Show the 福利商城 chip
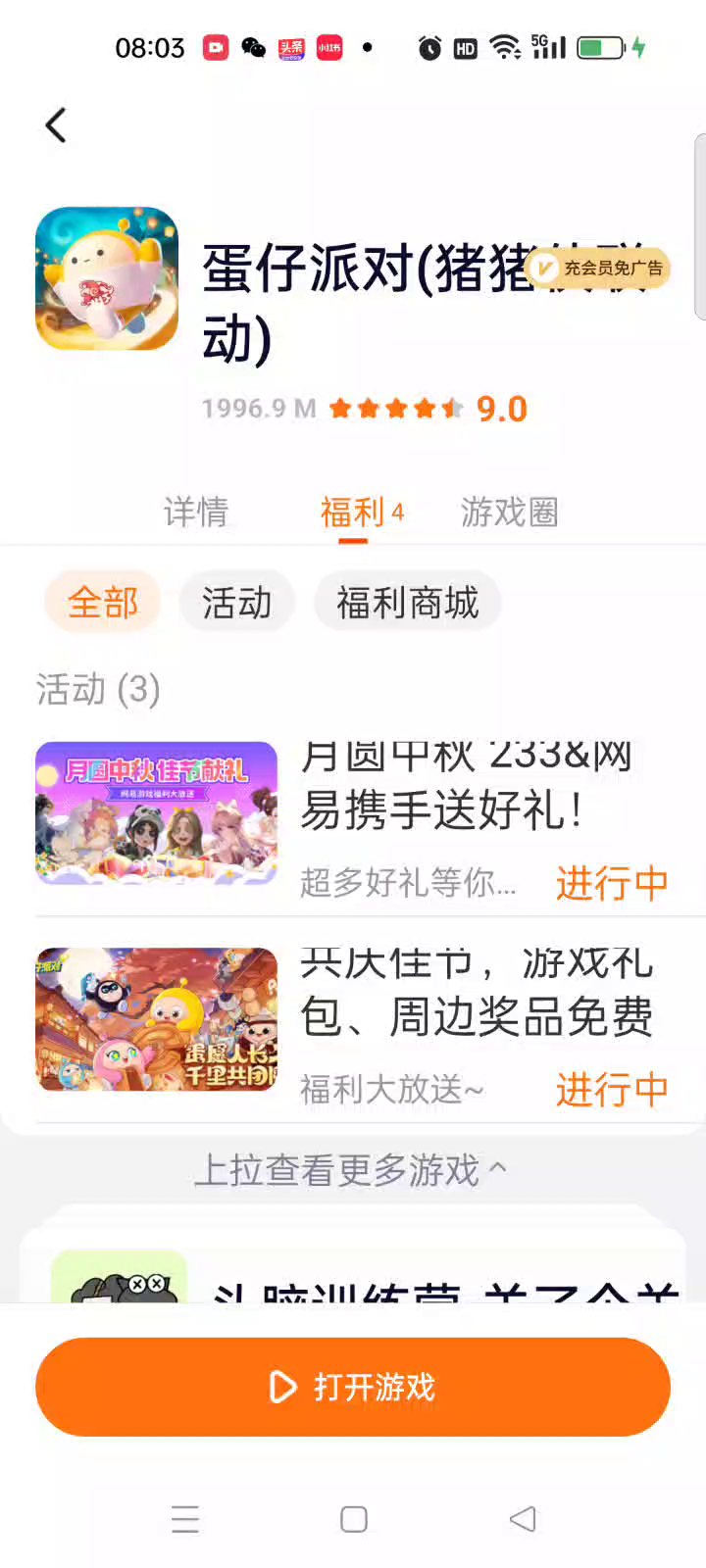Viewport: 706px width, 1568px height. pyautogui.click(x=407, y=602)
